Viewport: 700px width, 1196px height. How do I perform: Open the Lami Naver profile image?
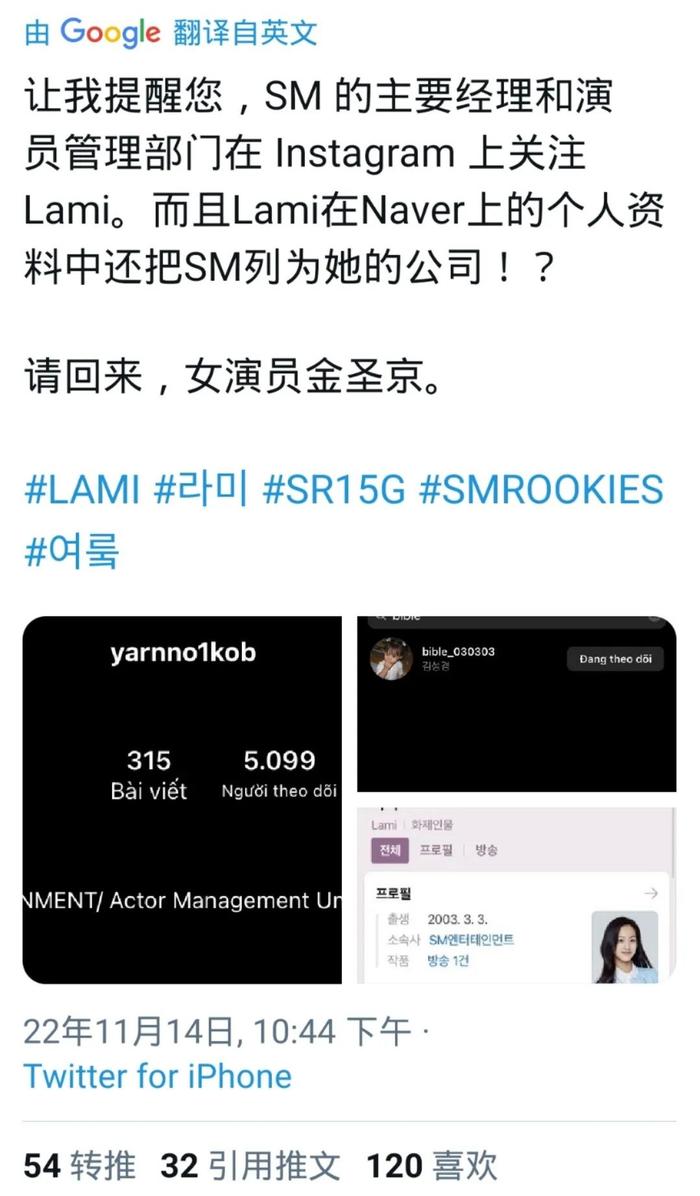[516, 895]
